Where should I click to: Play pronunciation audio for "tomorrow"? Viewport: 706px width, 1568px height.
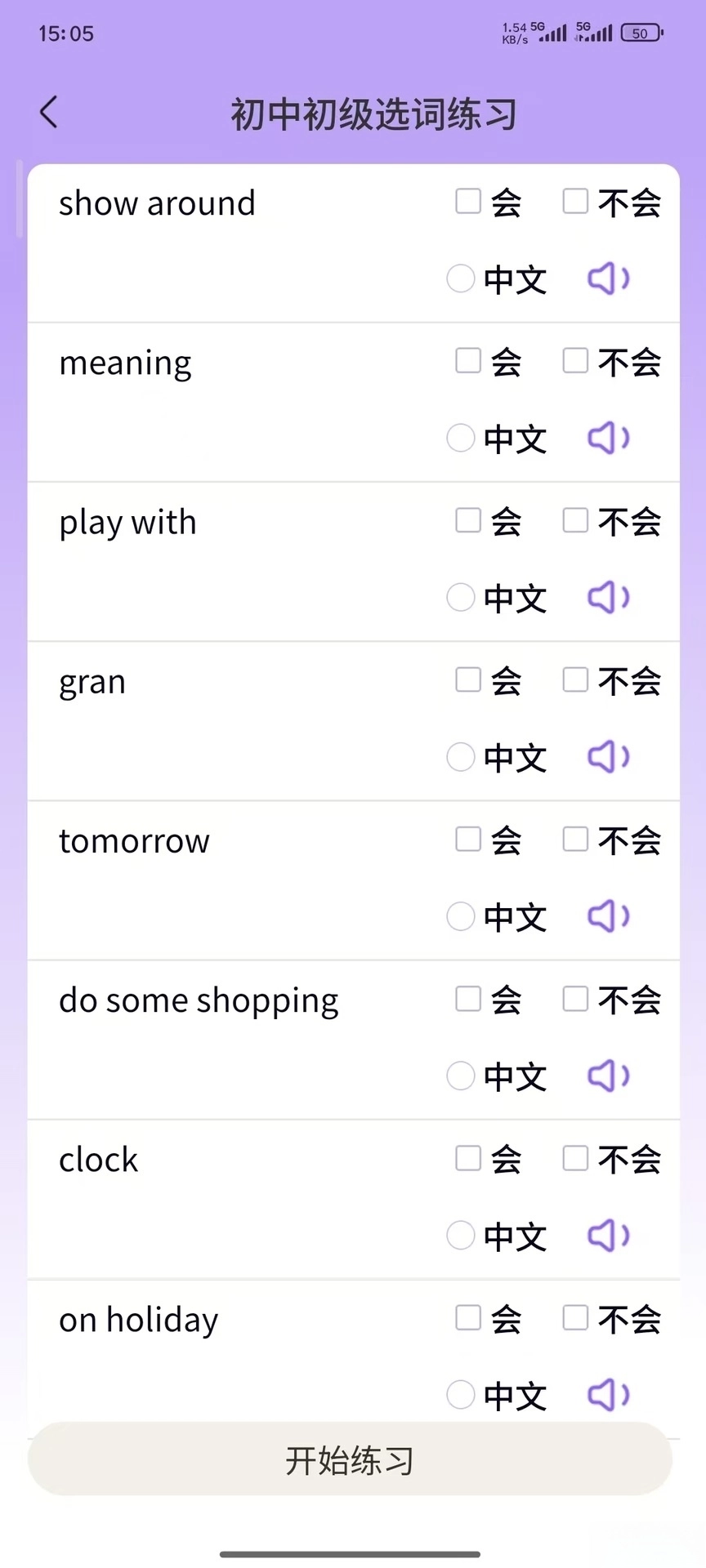pyautogui.click(x=607, y=915)
